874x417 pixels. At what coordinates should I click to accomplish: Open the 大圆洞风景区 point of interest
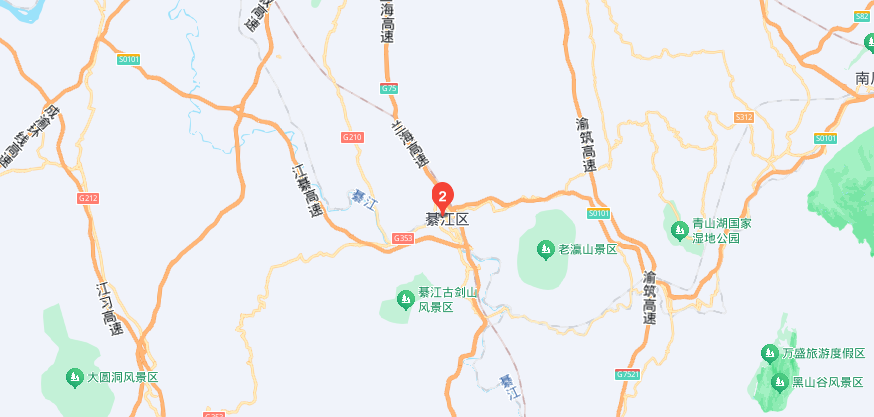click(x=74, y=378)
